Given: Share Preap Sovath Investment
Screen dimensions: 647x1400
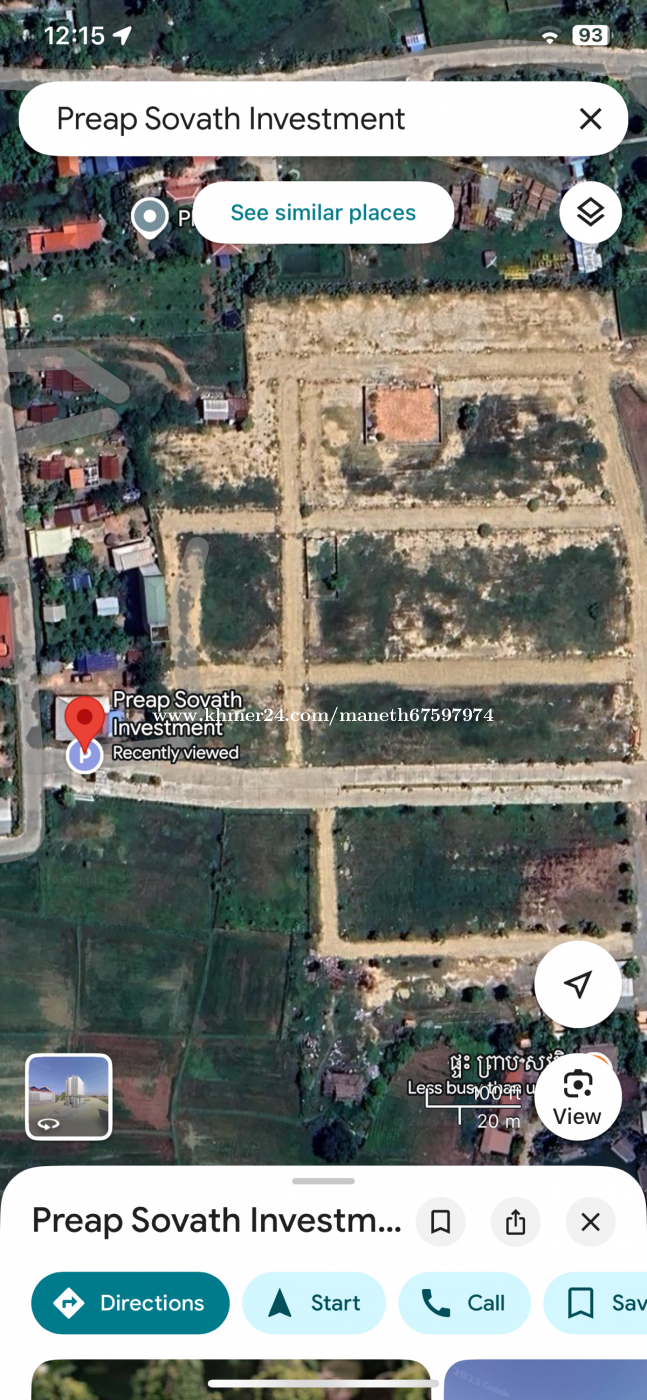Looking at the screenshot, I should coord(515,1222).
